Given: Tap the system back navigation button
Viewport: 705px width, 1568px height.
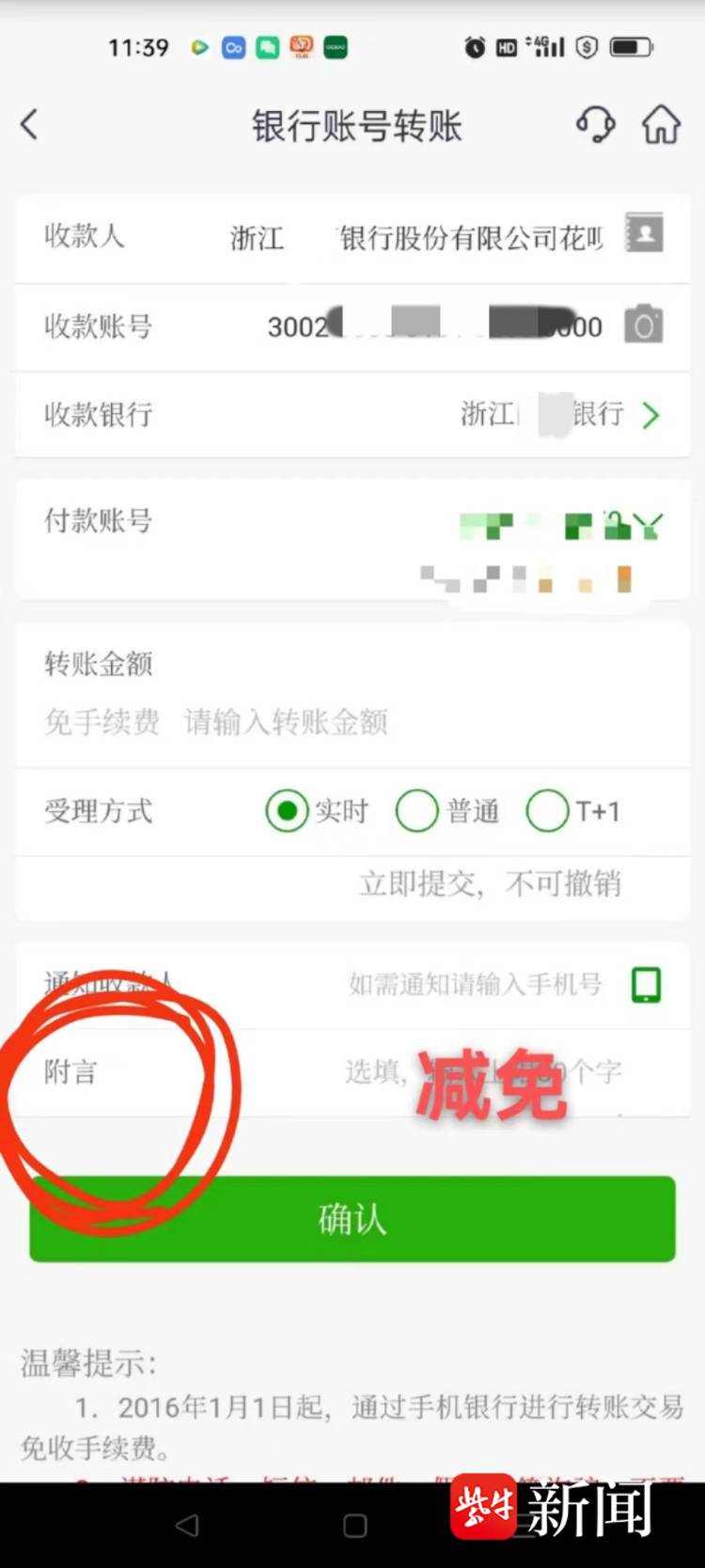Looking at the screenshot, I should pyautogui.click(x=187, y=1525).
